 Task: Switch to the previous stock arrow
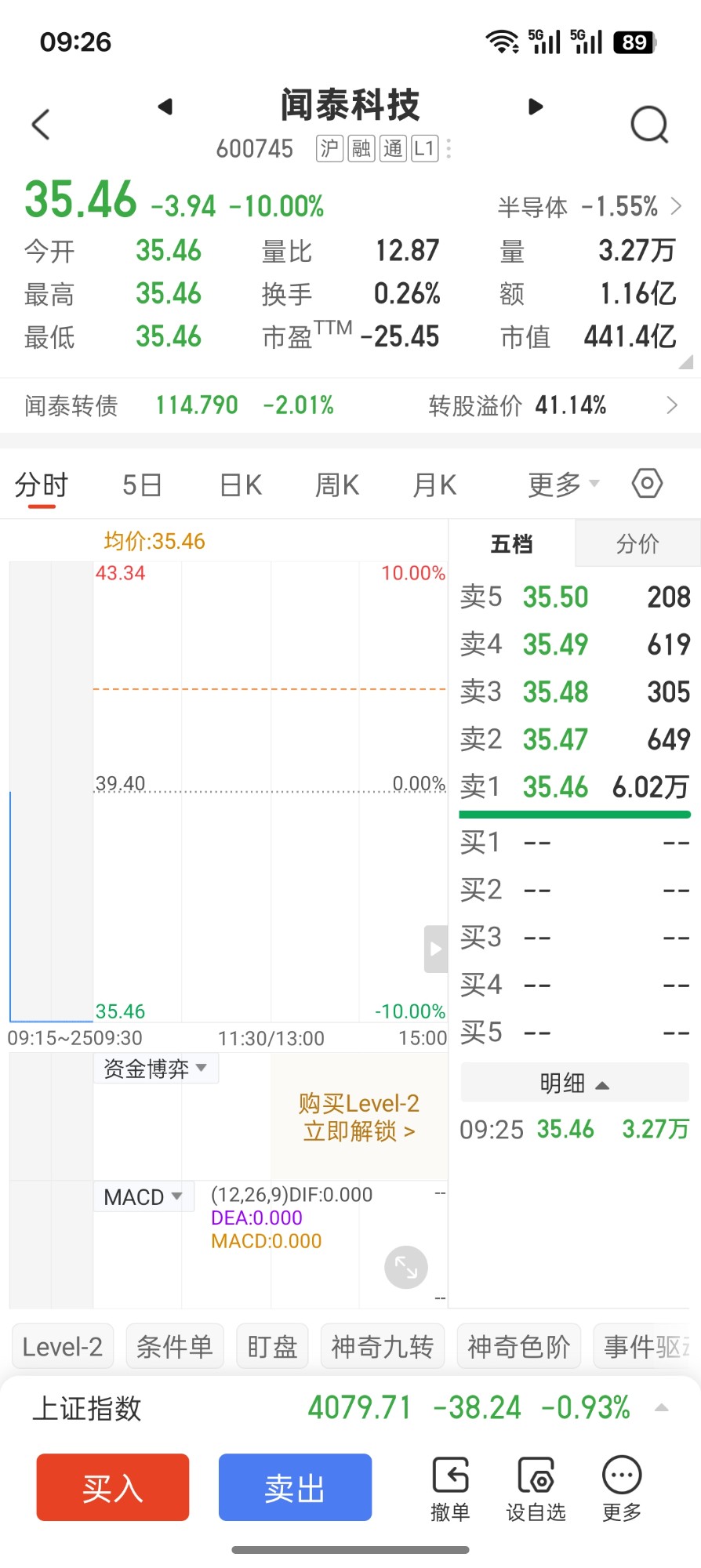coord(165,107)
